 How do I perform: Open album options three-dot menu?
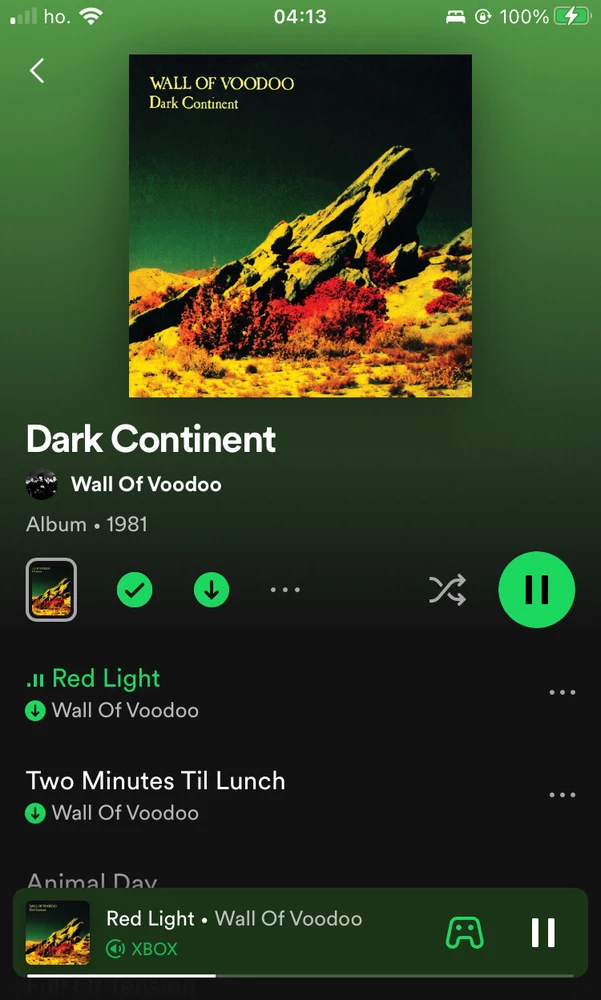tap(285, 590)
